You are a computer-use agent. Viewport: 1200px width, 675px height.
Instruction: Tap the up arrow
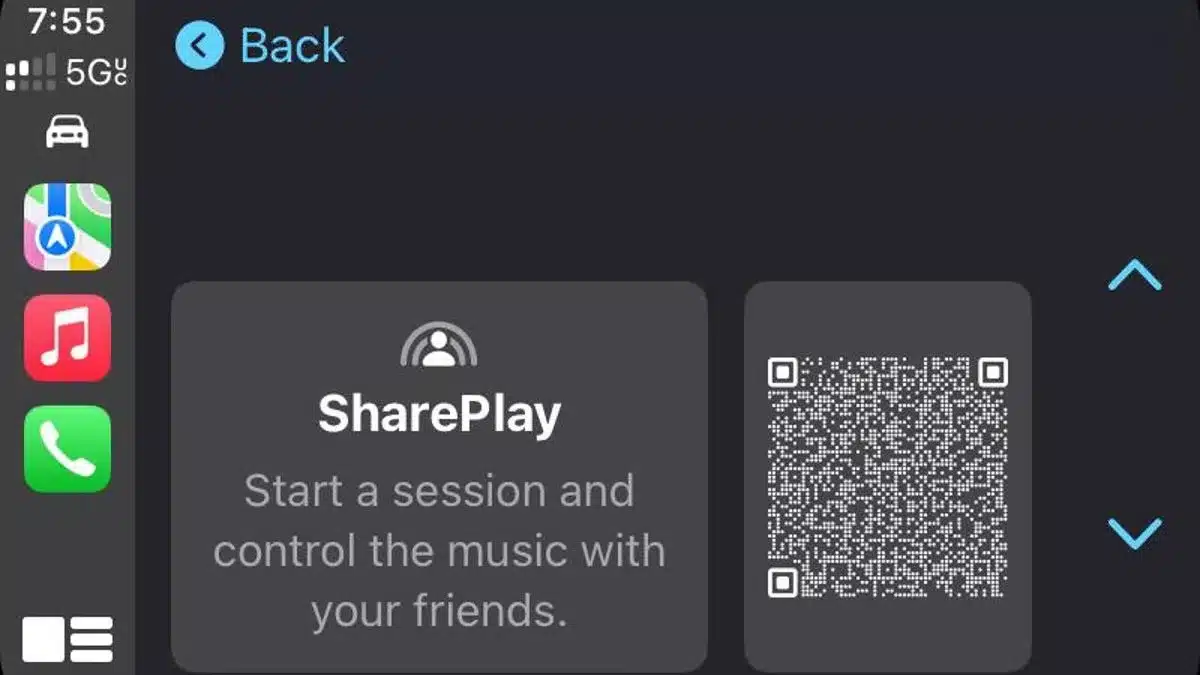click(x=1135, y=276)
